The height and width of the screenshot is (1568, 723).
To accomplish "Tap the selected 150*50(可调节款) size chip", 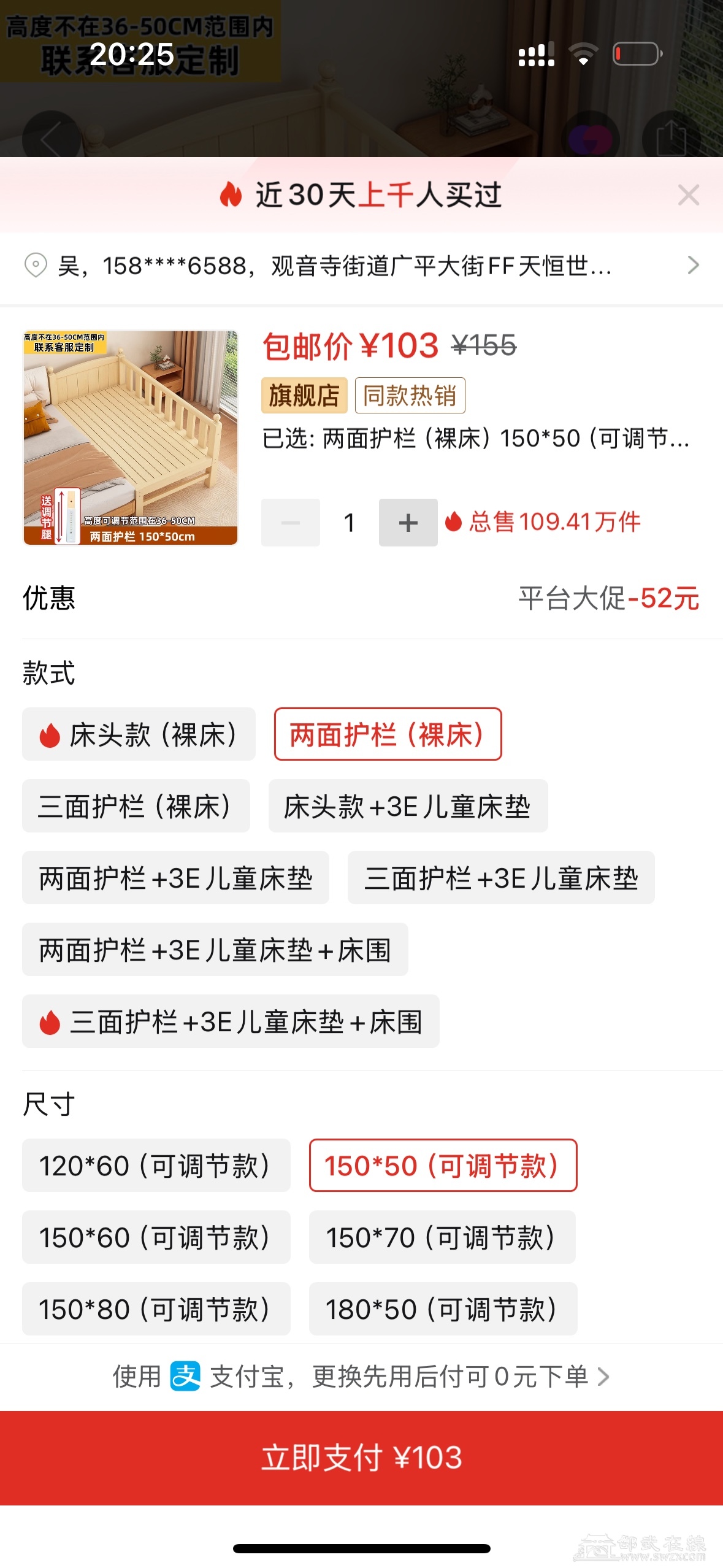I will click(443, 1166).
